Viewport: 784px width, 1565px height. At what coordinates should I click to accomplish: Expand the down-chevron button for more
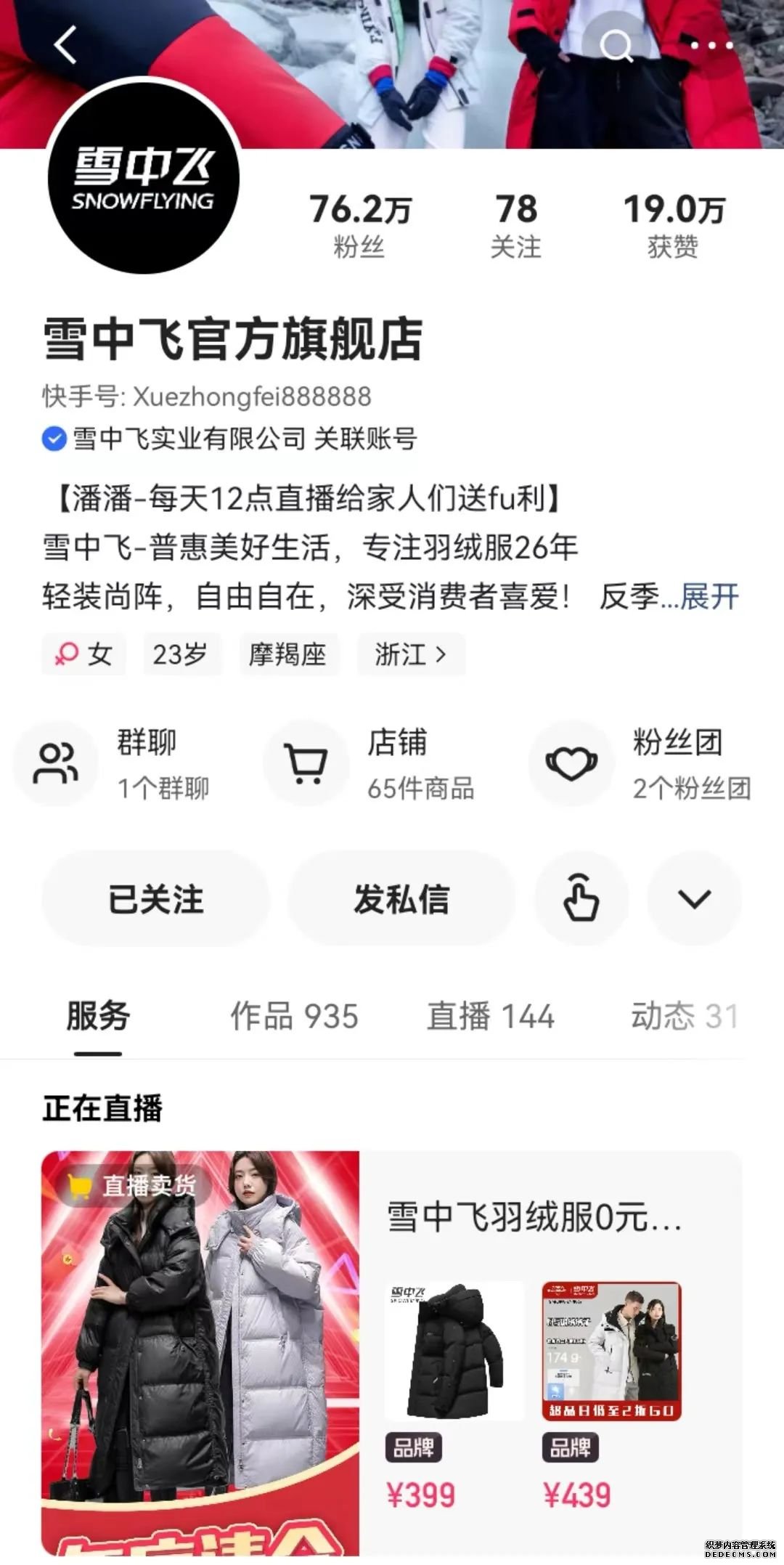[x=694, y=899]
